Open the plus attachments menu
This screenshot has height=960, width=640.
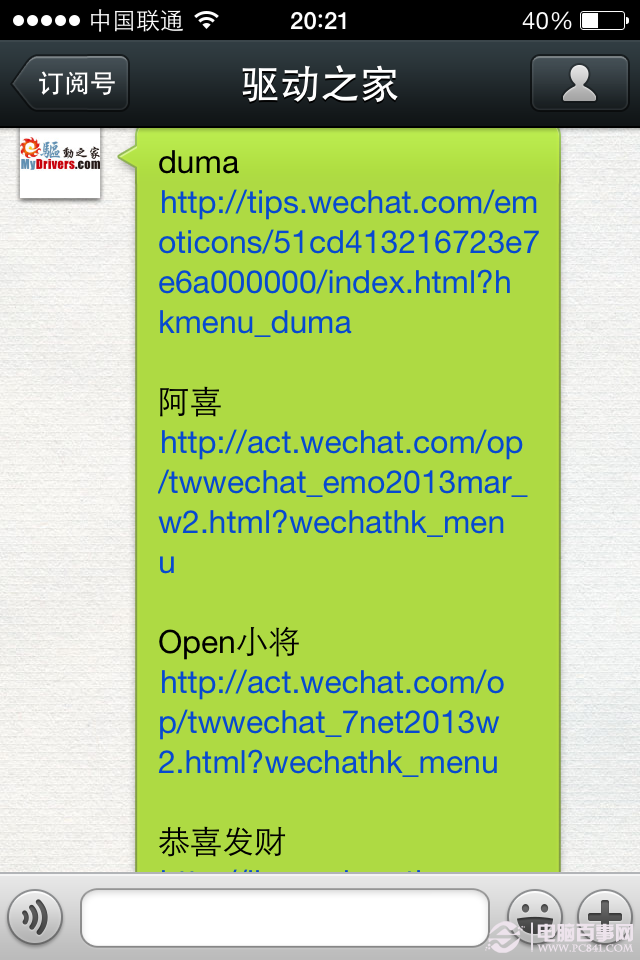(604, 916)
